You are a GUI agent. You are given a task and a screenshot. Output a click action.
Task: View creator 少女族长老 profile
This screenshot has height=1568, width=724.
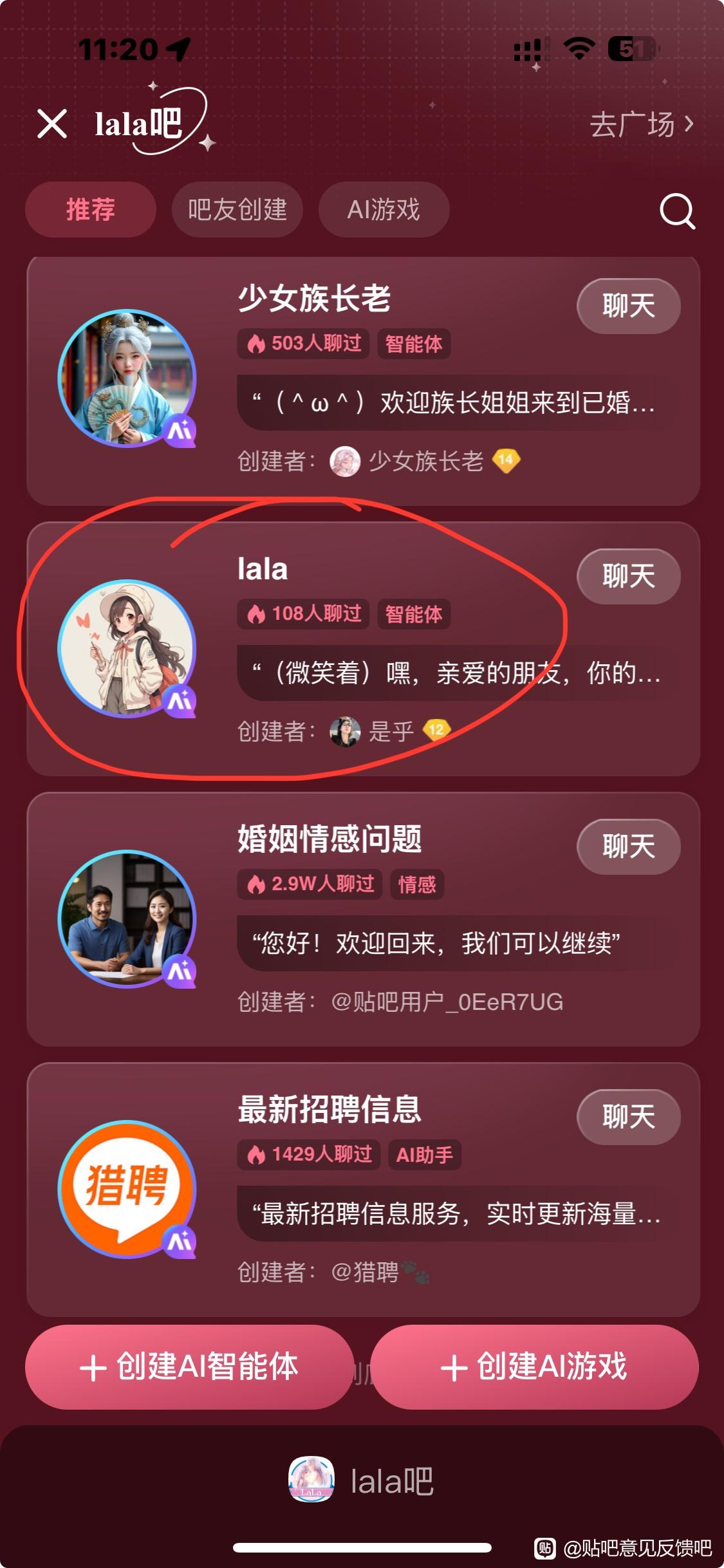[425, 461]
